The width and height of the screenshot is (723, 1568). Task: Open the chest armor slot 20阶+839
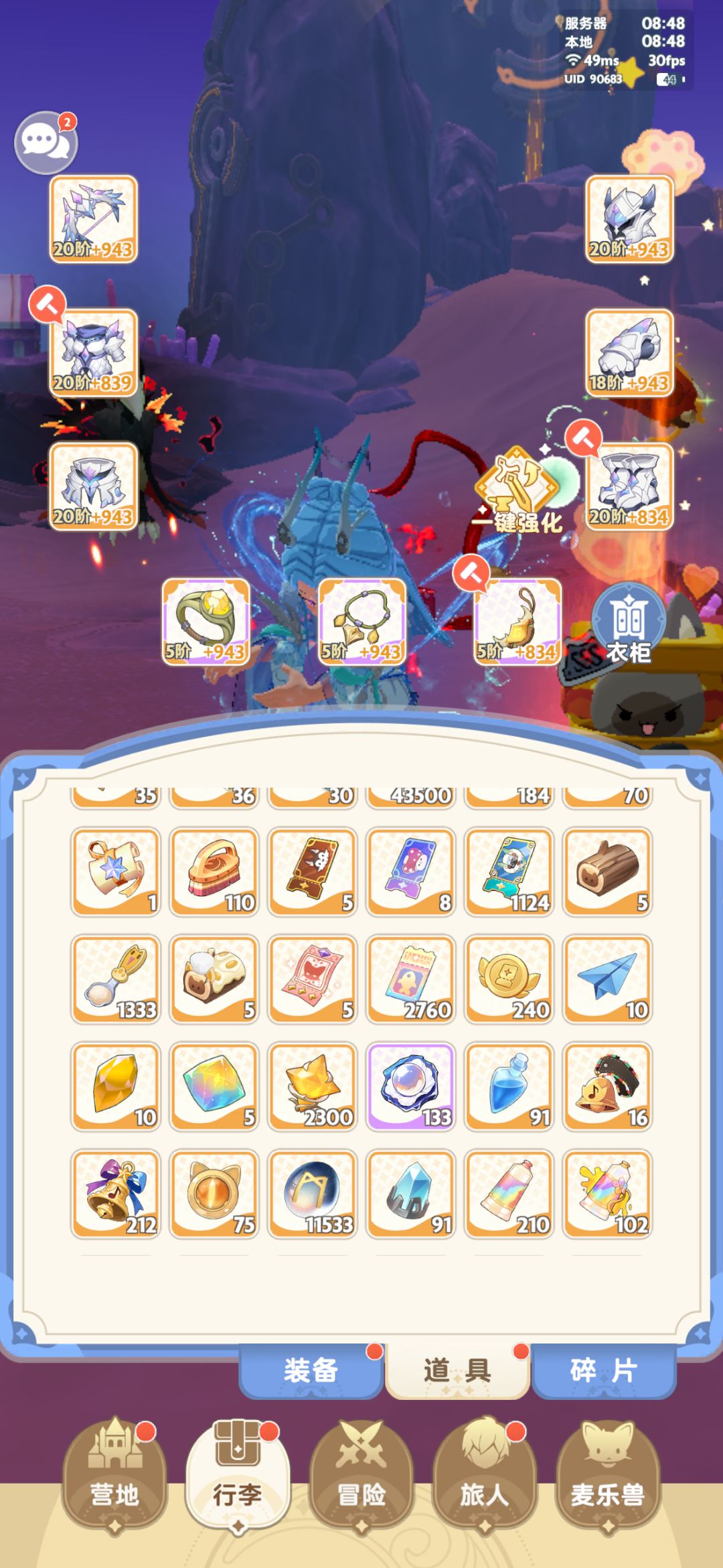pyautogui.click(x=94, y=353)
